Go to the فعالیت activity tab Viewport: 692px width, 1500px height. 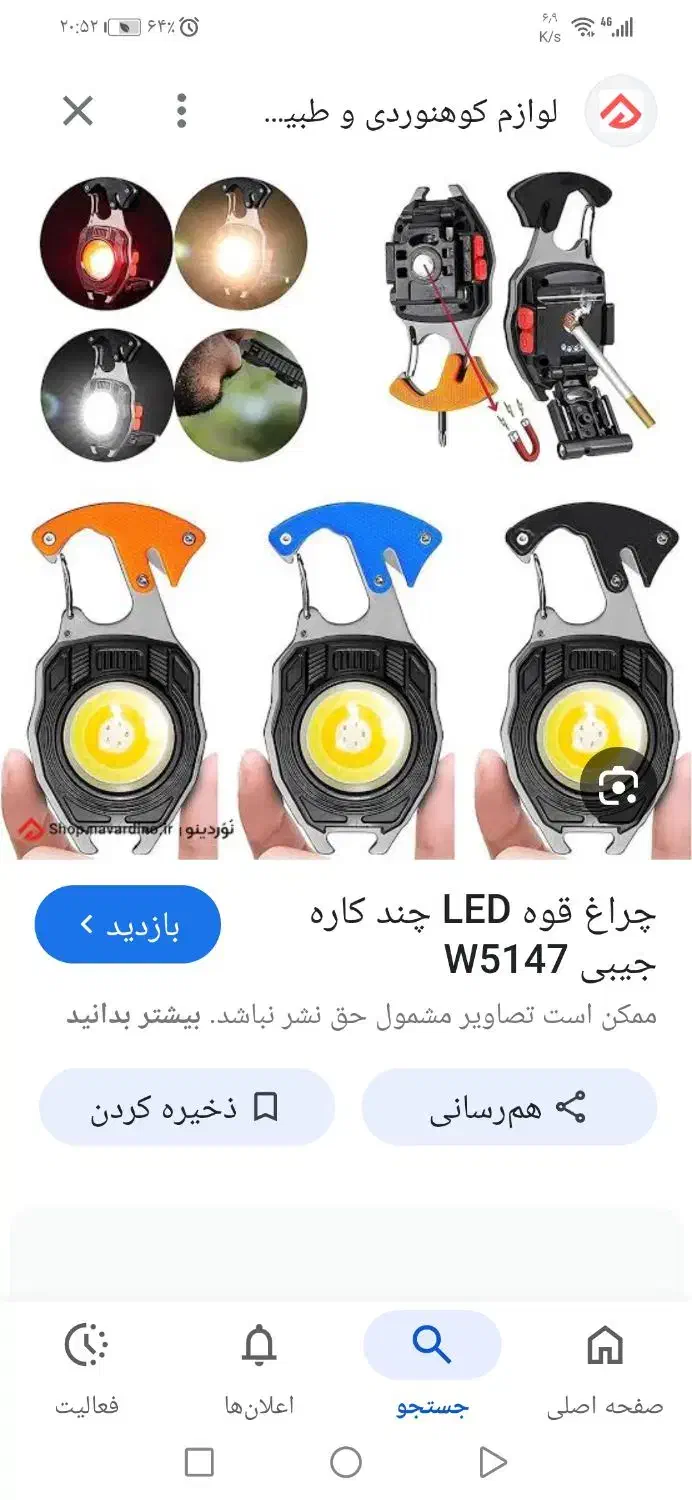87,1370
